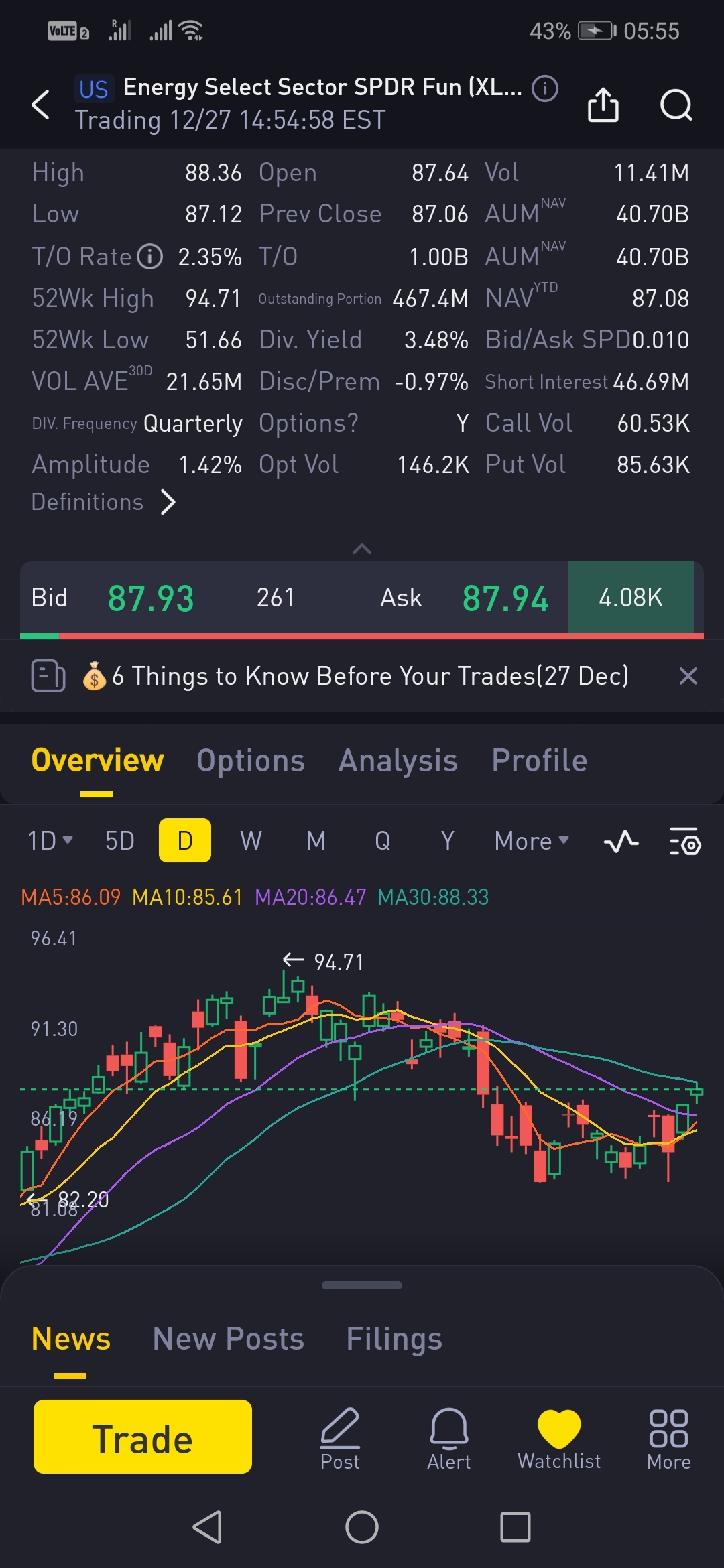Tap the yellow Trade button
The image size is (724, 1568).
pos(143,1437)
